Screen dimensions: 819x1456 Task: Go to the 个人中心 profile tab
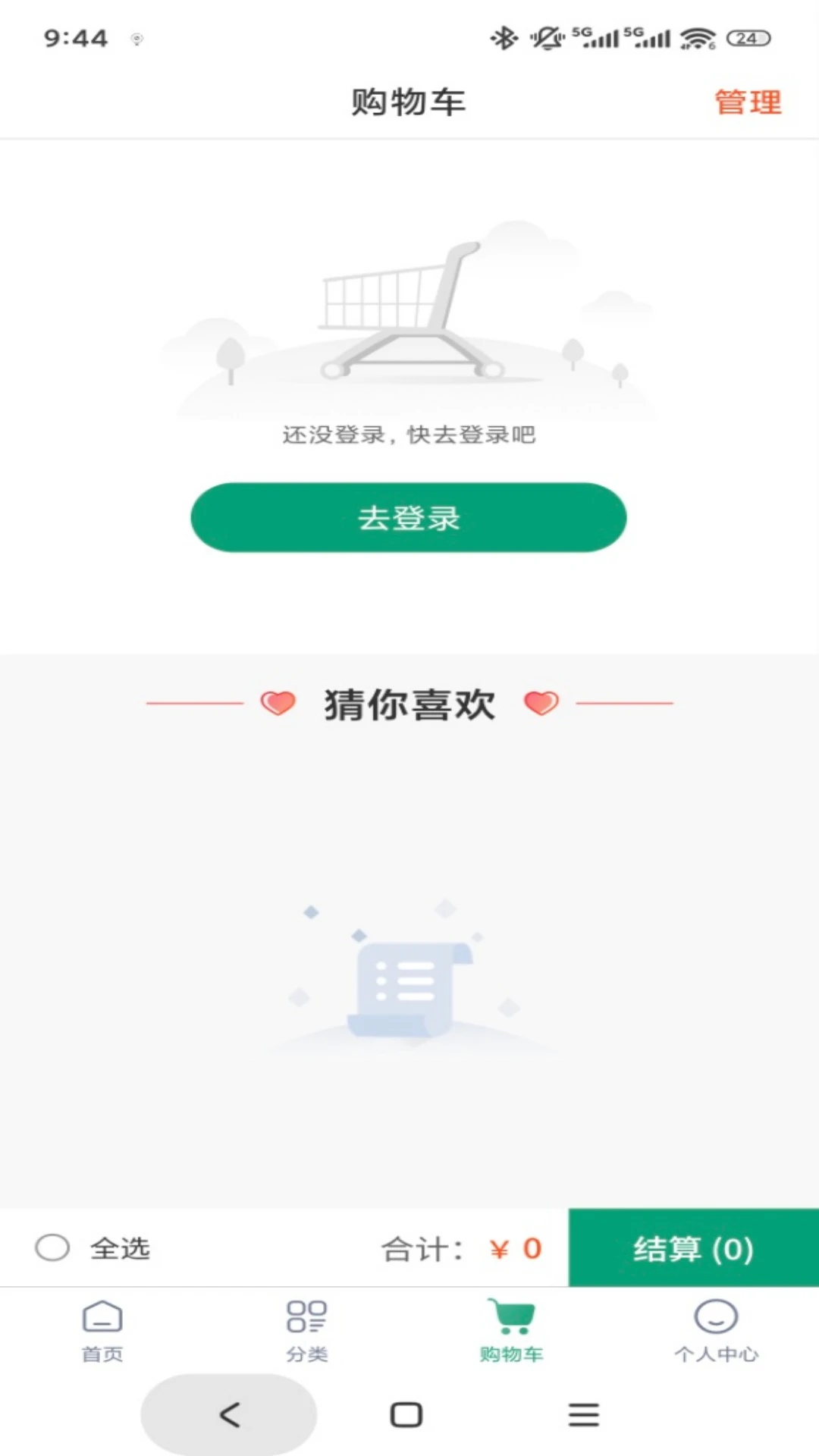[716, 1331]
